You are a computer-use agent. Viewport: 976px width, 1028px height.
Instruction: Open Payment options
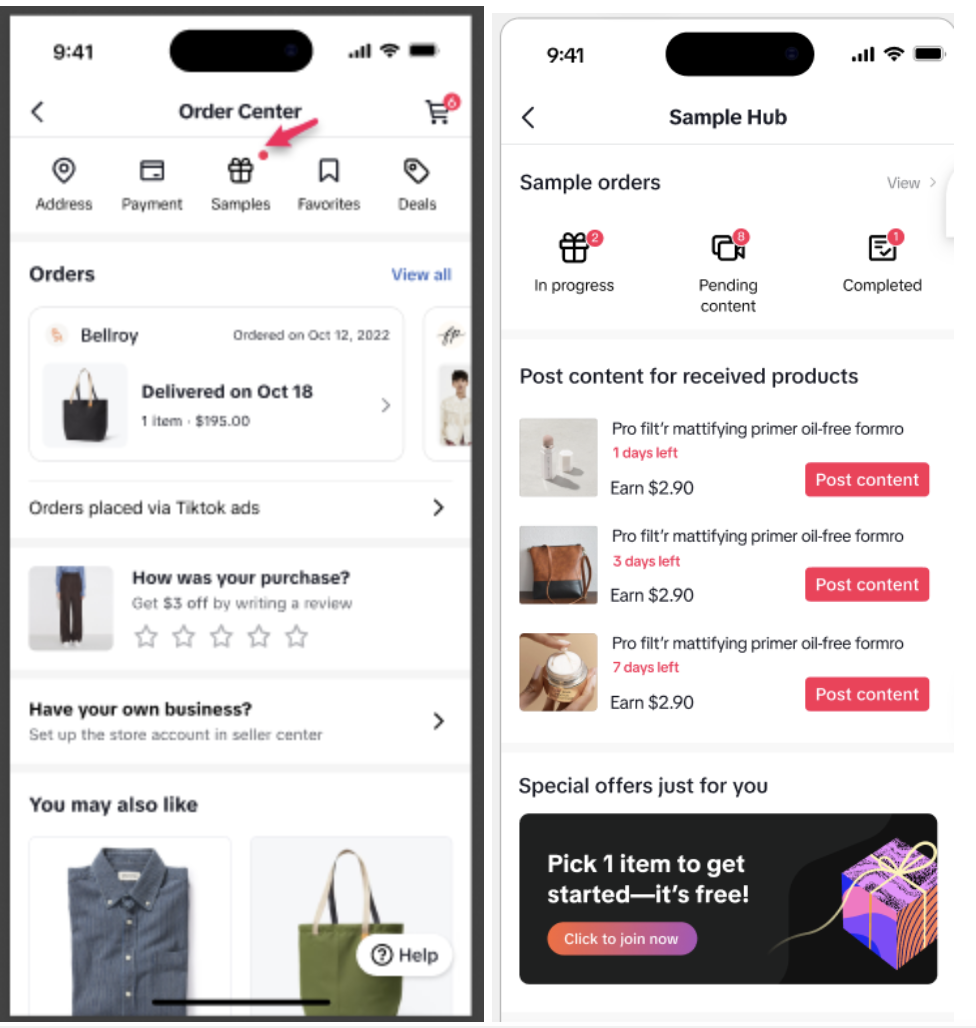pyautogui.click(x=152, y=184)
